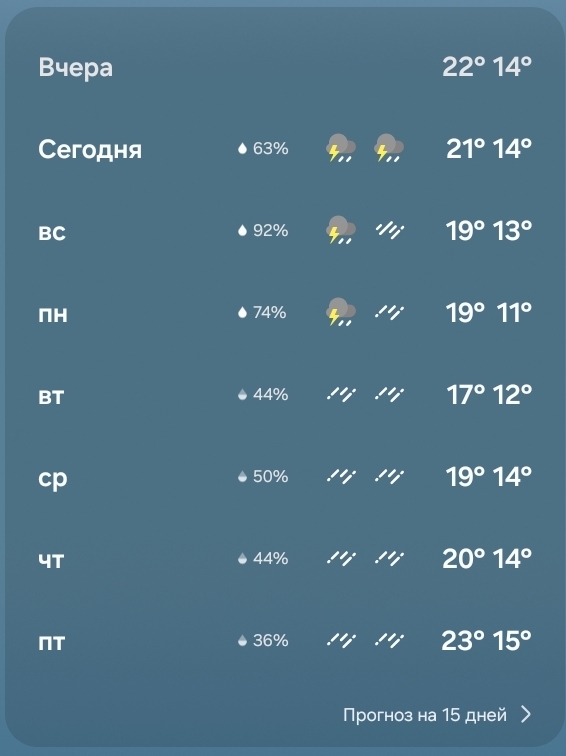Viewport: 566px width, 756px height.
Task: Open Sunday (вс) forecast details
Action: tap(284, 230)
